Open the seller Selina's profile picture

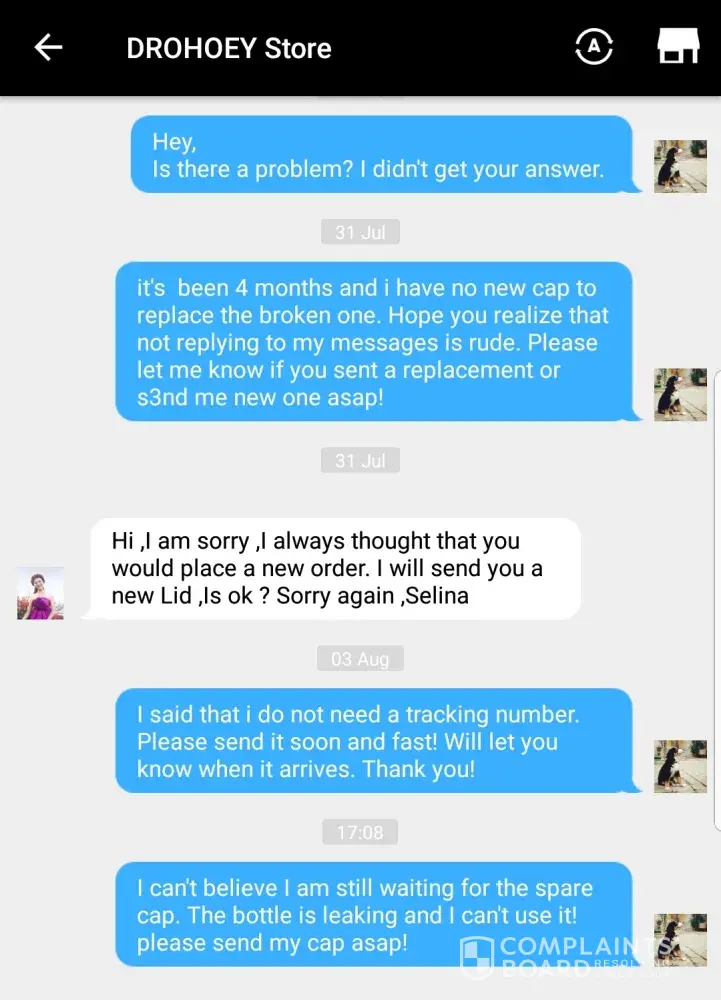(40, 594)
